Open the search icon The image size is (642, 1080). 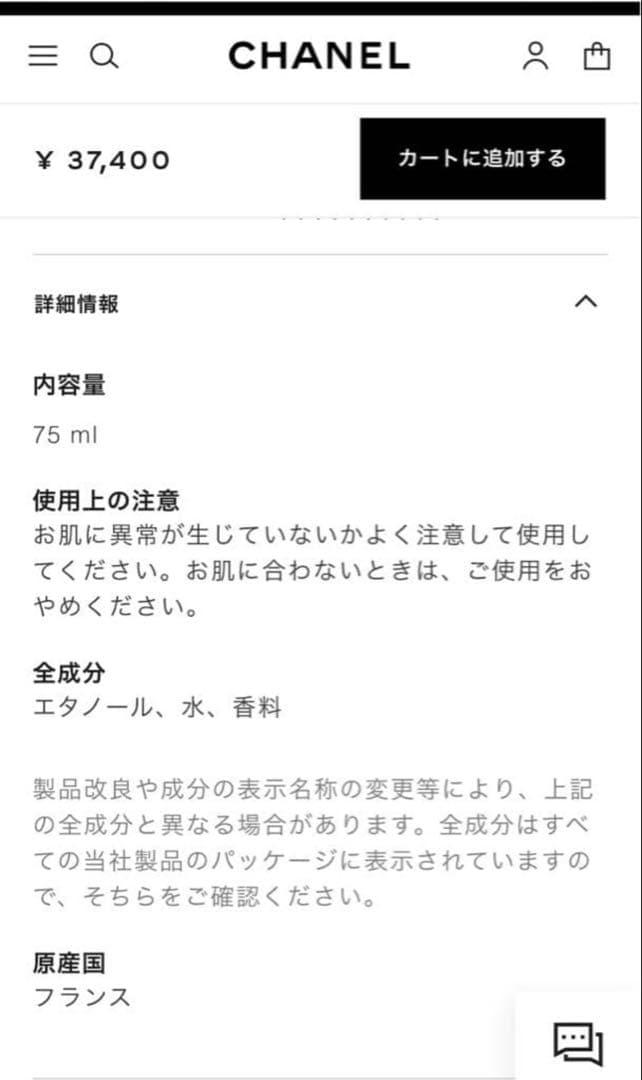coord(104,56)
